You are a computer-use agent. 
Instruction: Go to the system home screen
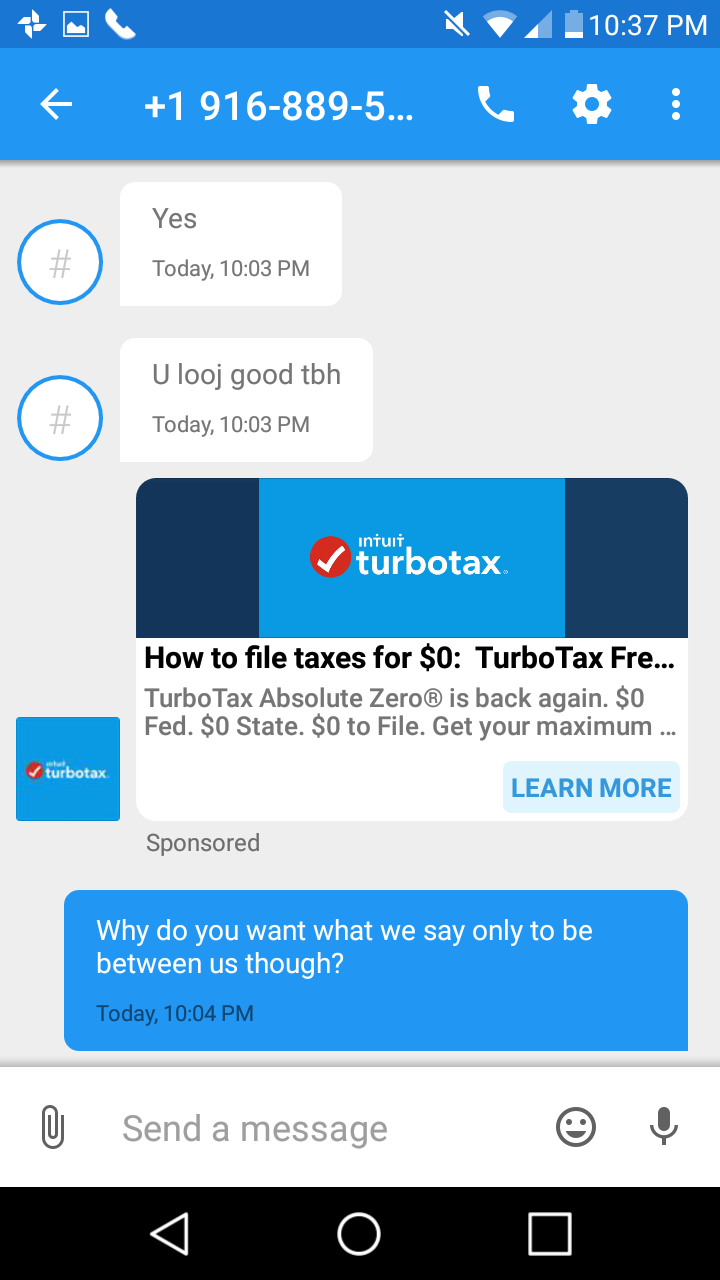click(359, 1233)
